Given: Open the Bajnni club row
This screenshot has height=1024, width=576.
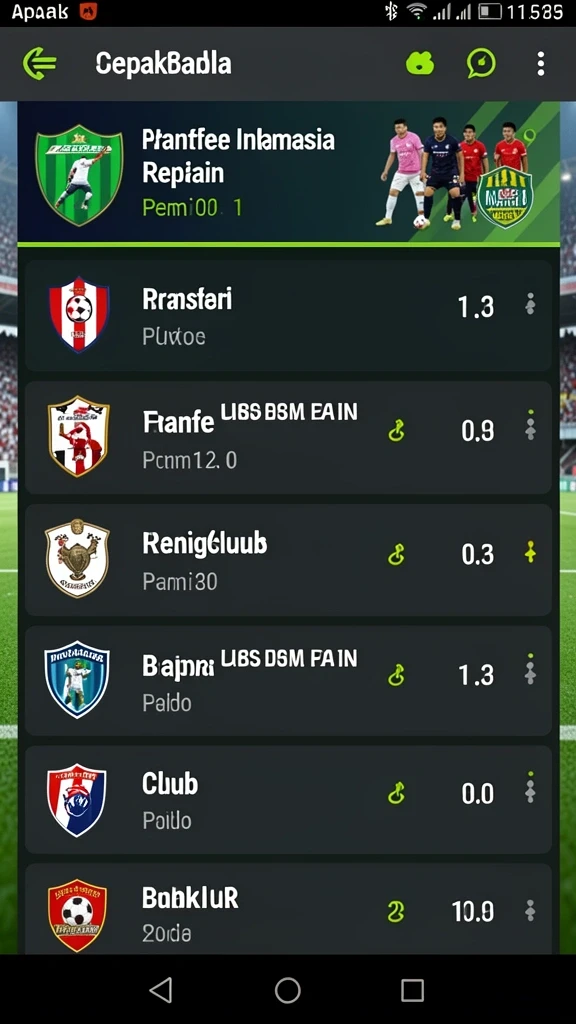Looking at the screenshot, I should click(x=289, y=680).
